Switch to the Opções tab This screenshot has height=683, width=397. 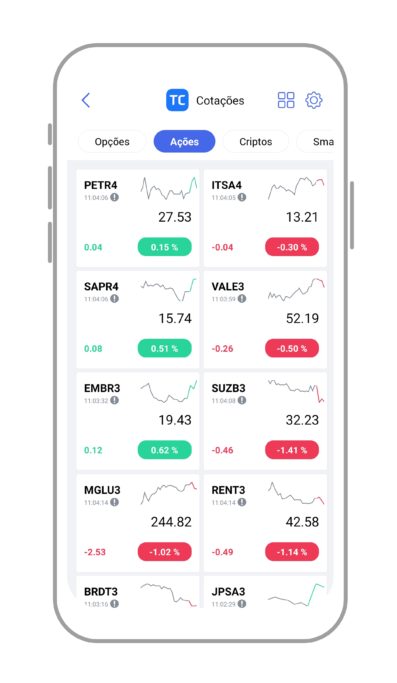[112, 142]
